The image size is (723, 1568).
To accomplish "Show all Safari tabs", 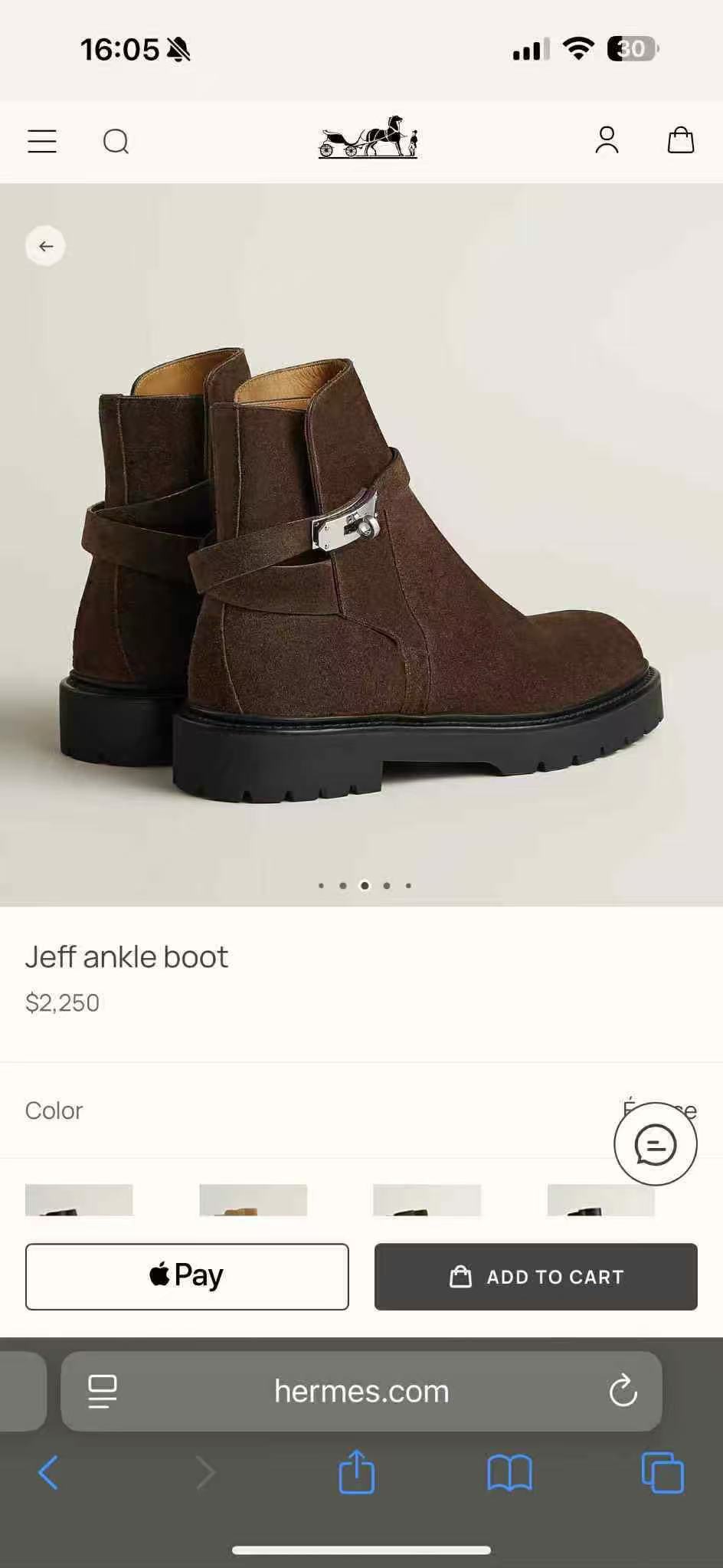I will (x=662, y=1472).
